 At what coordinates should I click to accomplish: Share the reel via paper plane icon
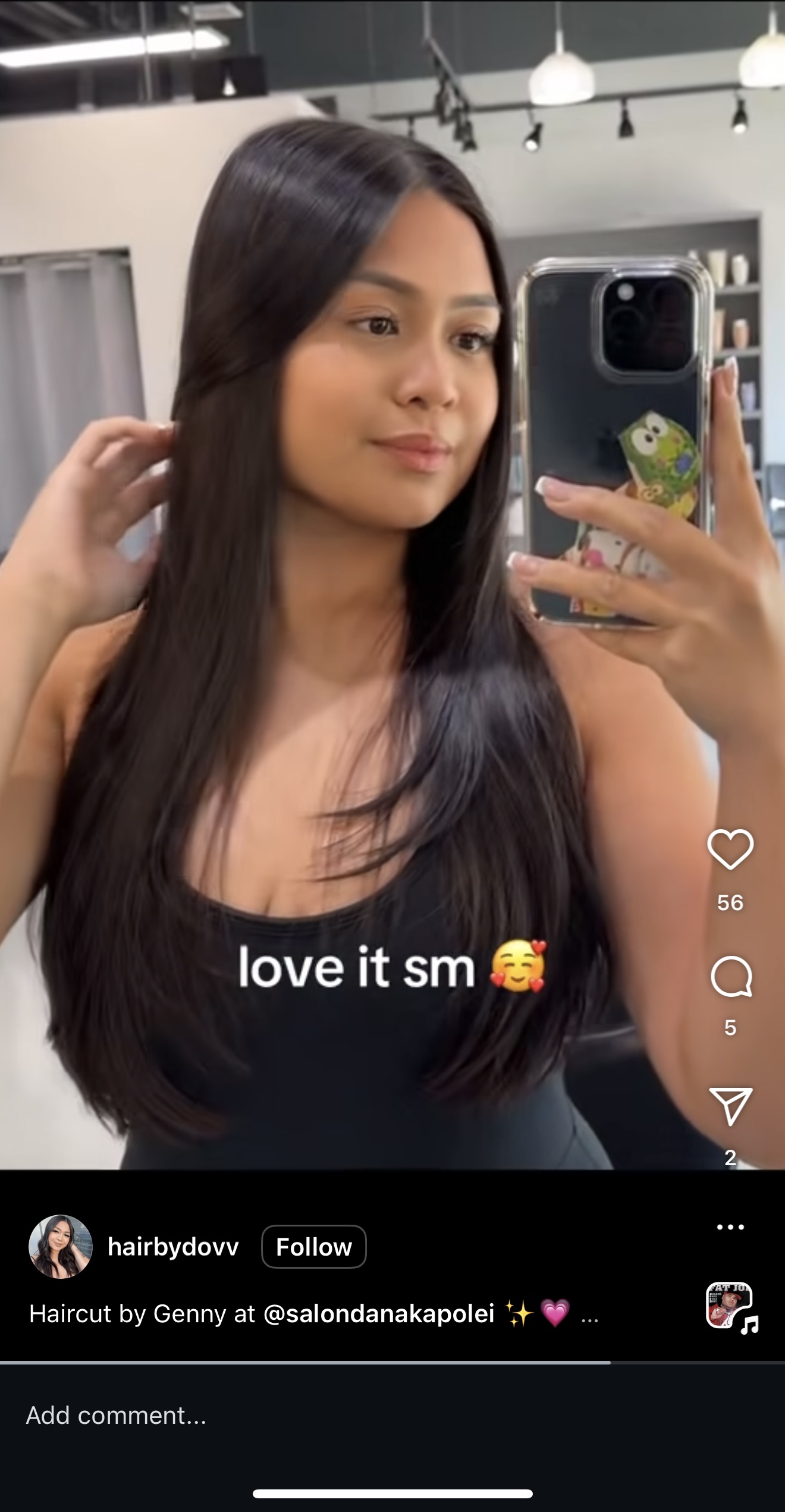(x=731, y=1106)
